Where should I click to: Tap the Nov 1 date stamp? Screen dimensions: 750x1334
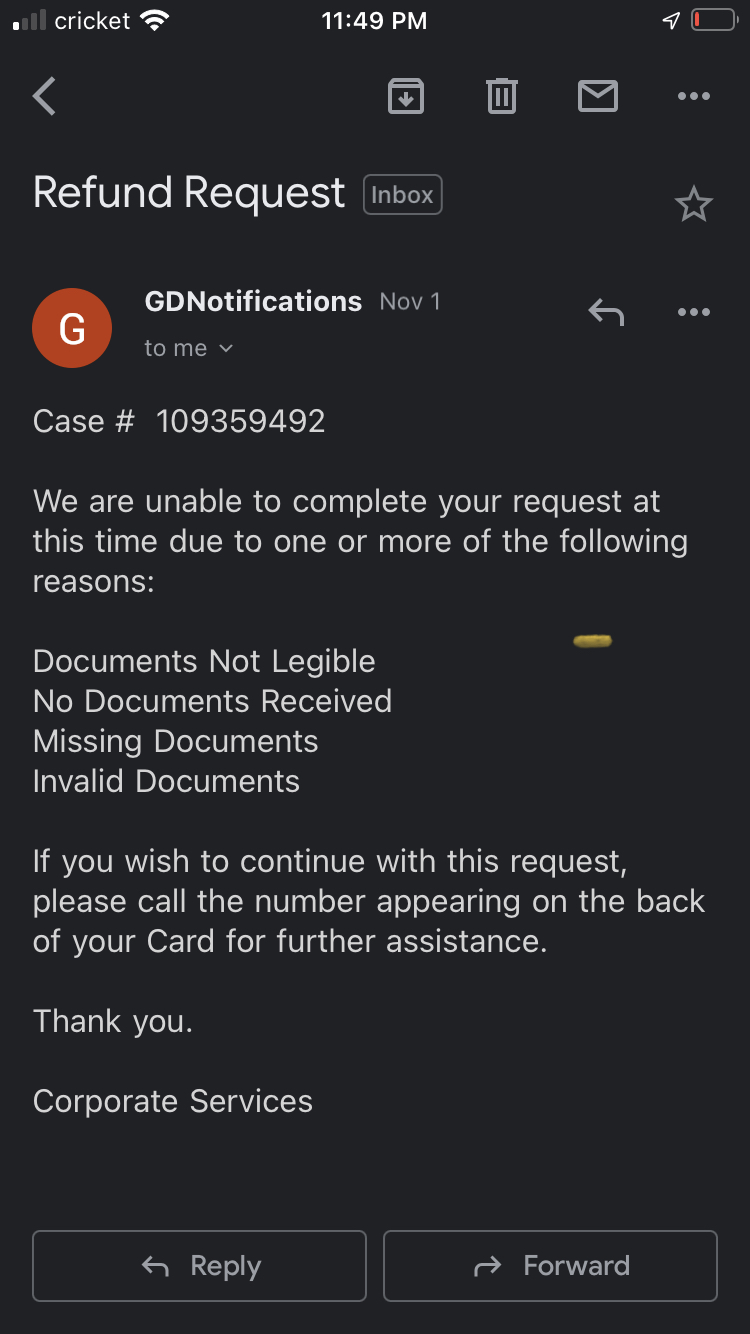(409, 301)
